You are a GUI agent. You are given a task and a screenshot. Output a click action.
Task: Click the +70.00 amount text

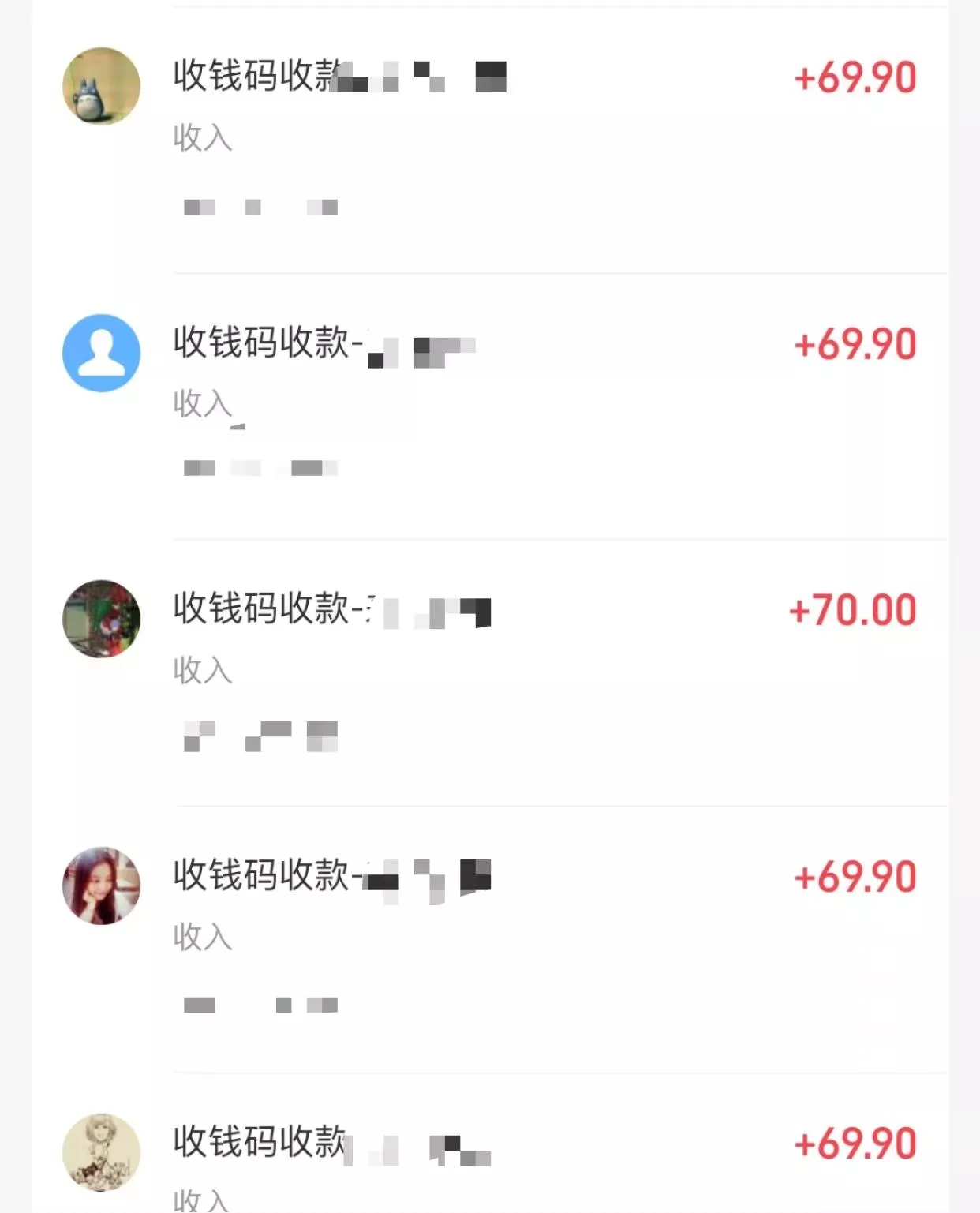click(x=852, y=608)
